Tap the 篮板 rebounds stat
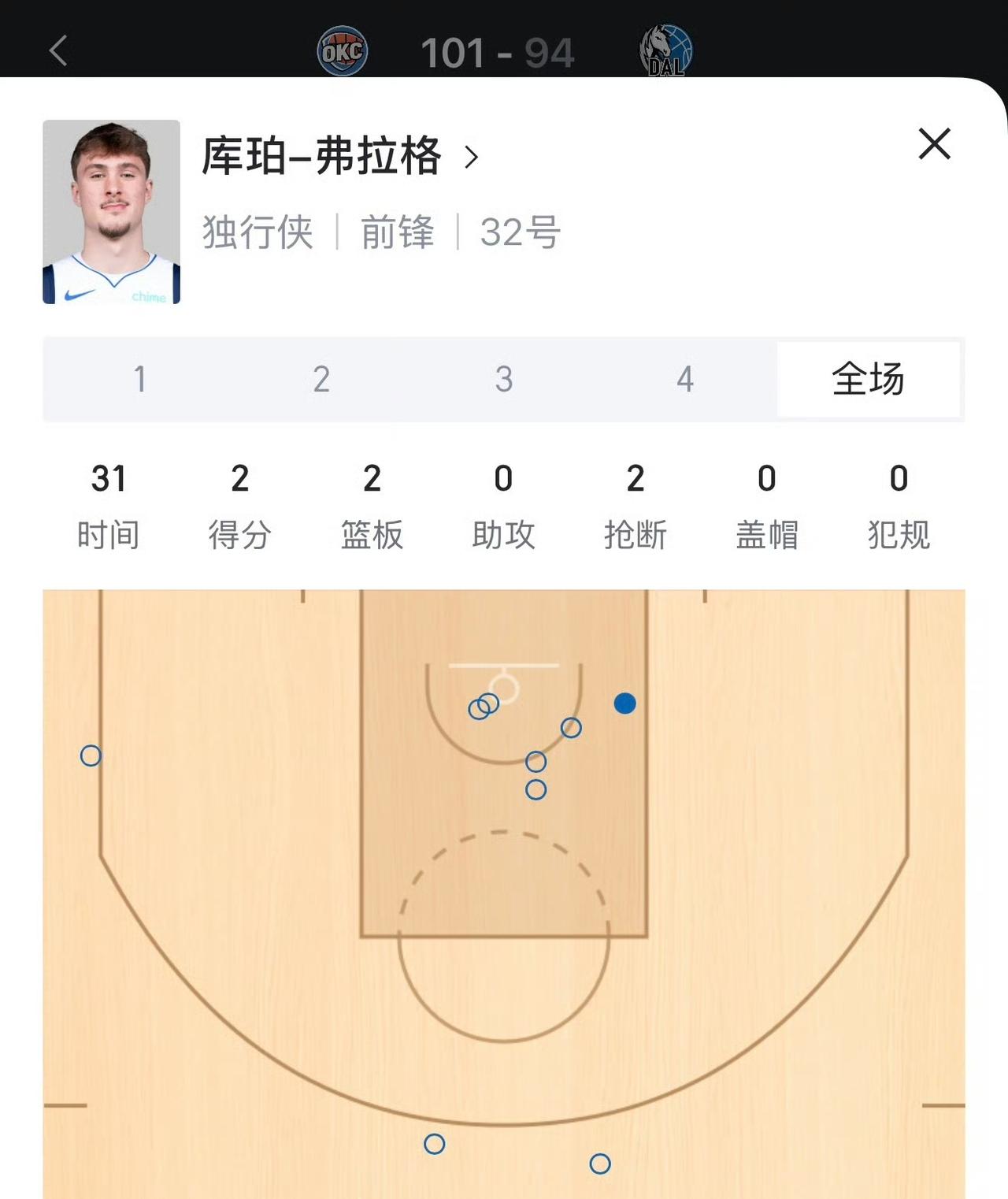The height and width of the screenshot is (1199, 1008). (x=372, y=504)
